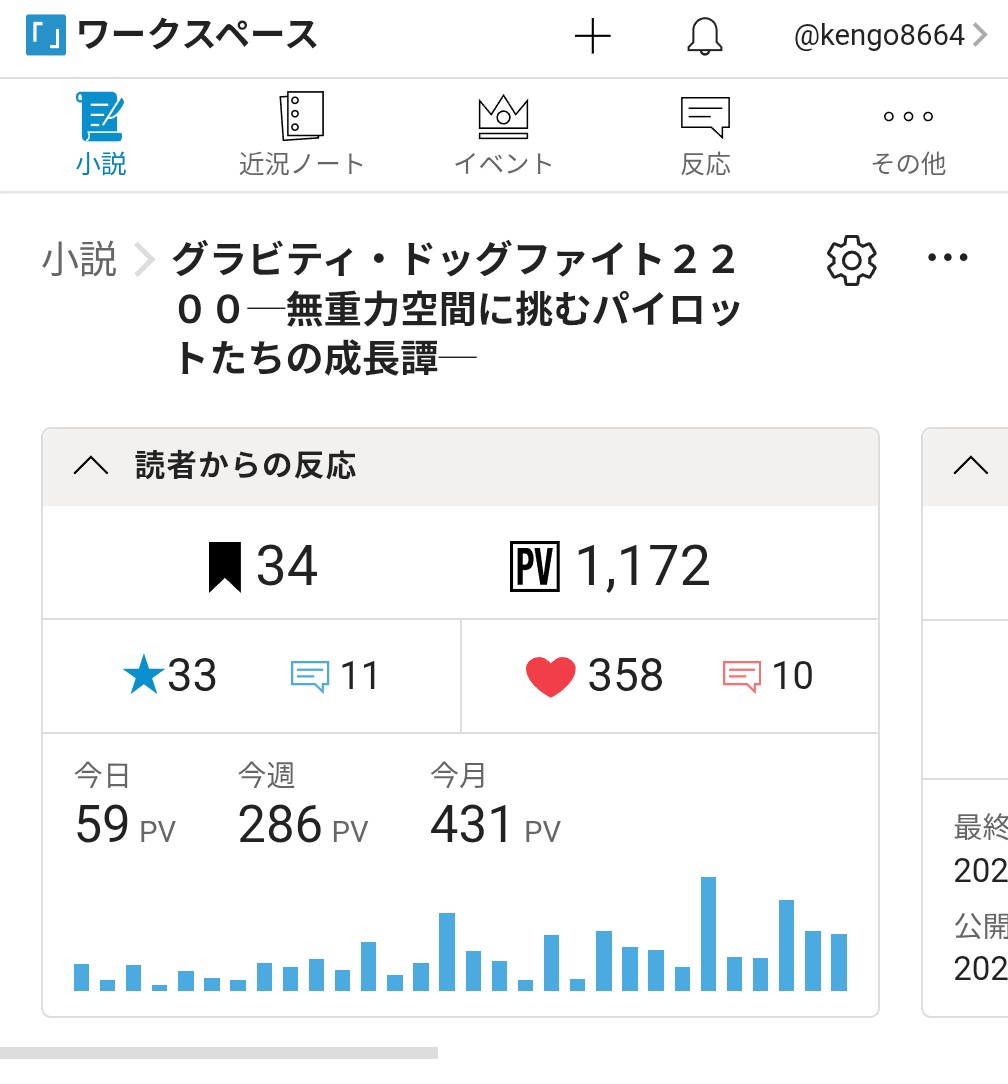Tap the ワークスペース home logo
The image size is (1008, 1084).
coord(168,37)
